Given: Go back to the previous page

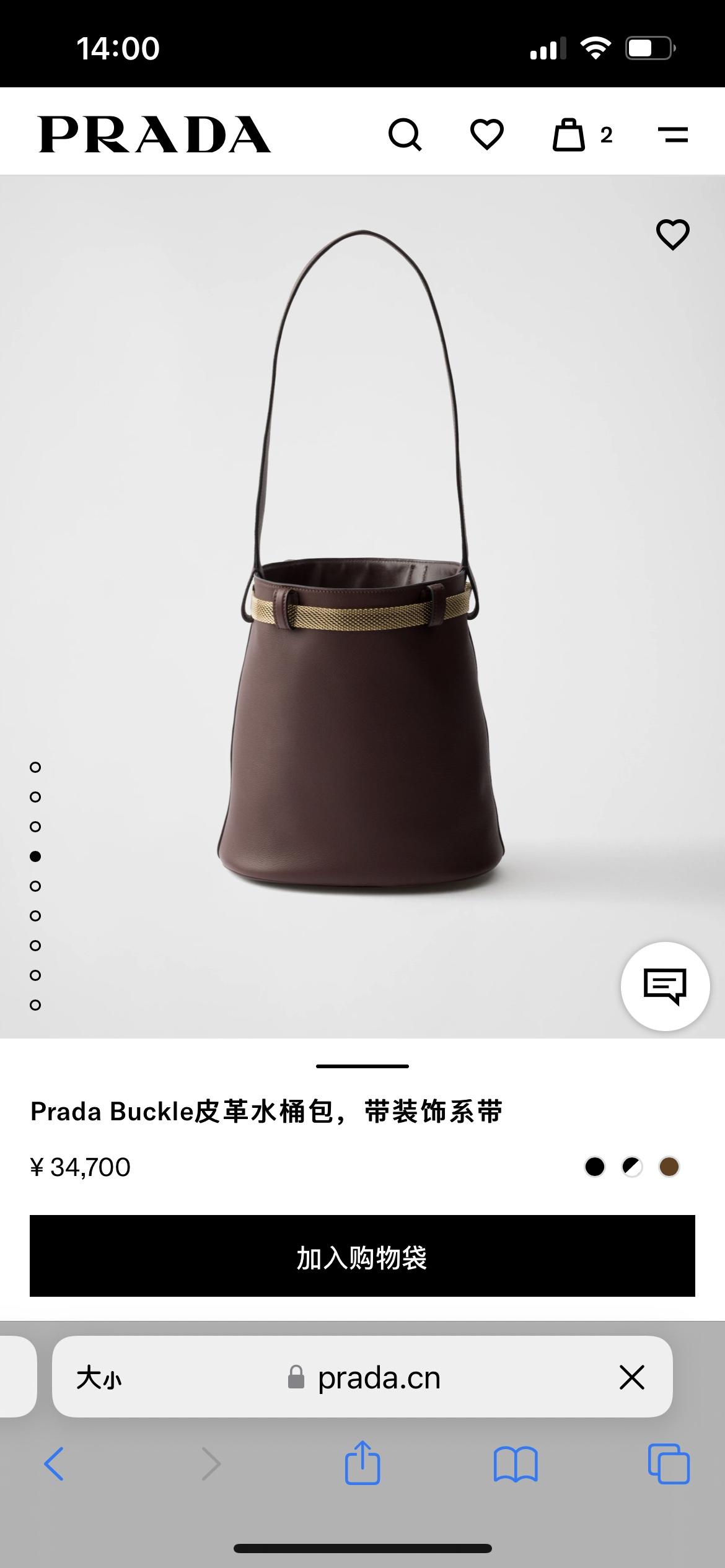Looking at the screenshot, I should 54,1464.
